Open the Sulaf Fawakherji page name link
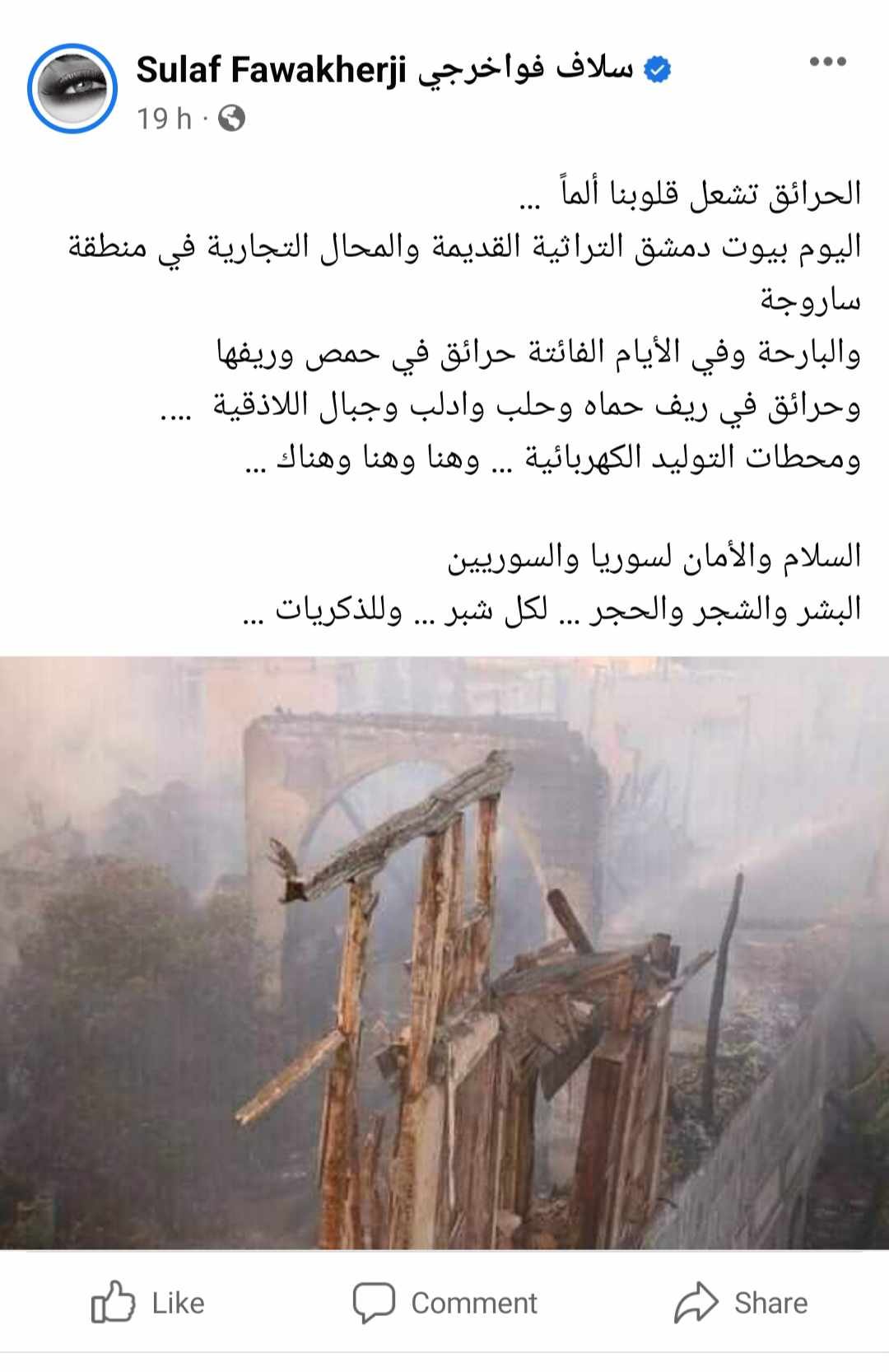889x1372 pixels. (x=384, y=70)
